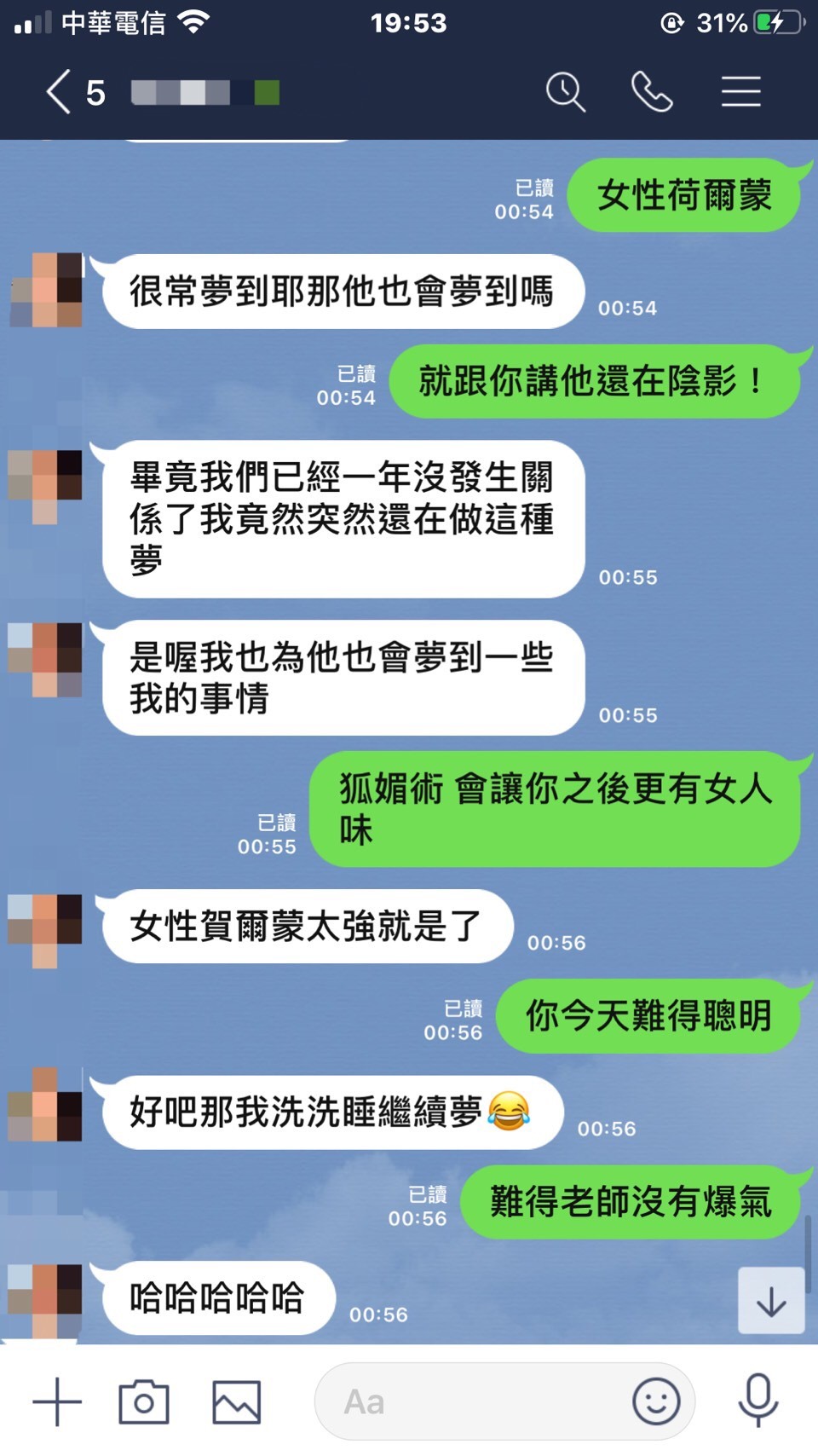Launch the camera from the chat
The image size is (818, 1456).
click(x=143, y=1401)
